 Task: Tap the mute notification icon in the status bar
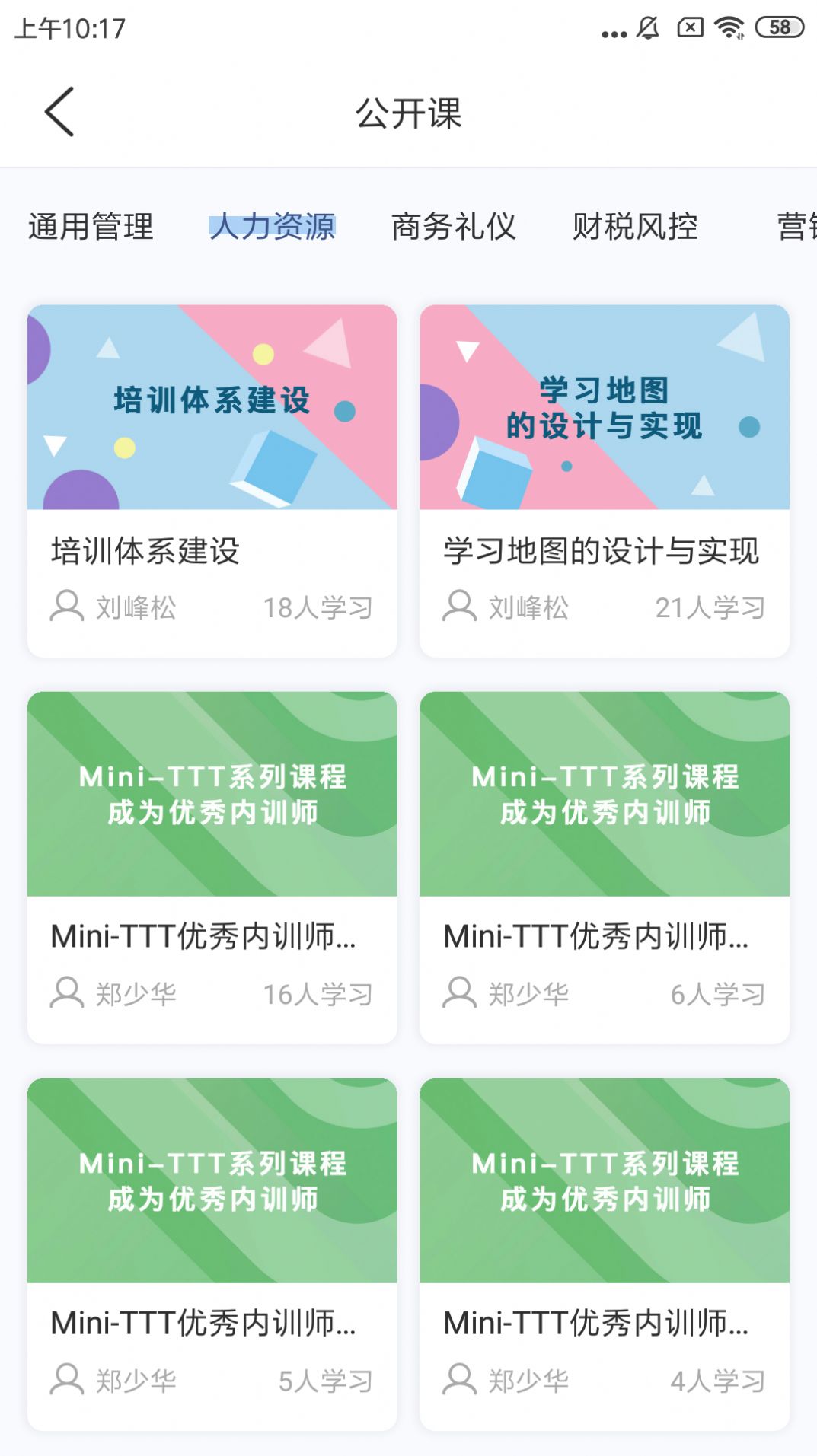pyautogui.click(x=648, y=30)
